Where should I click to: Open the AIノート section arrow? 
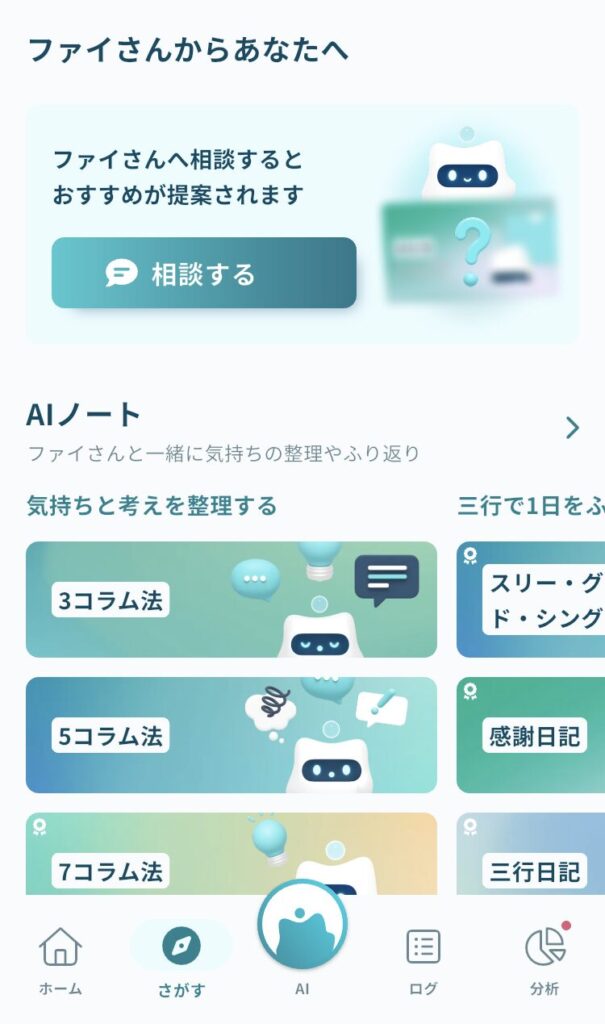tap(572, 429)
